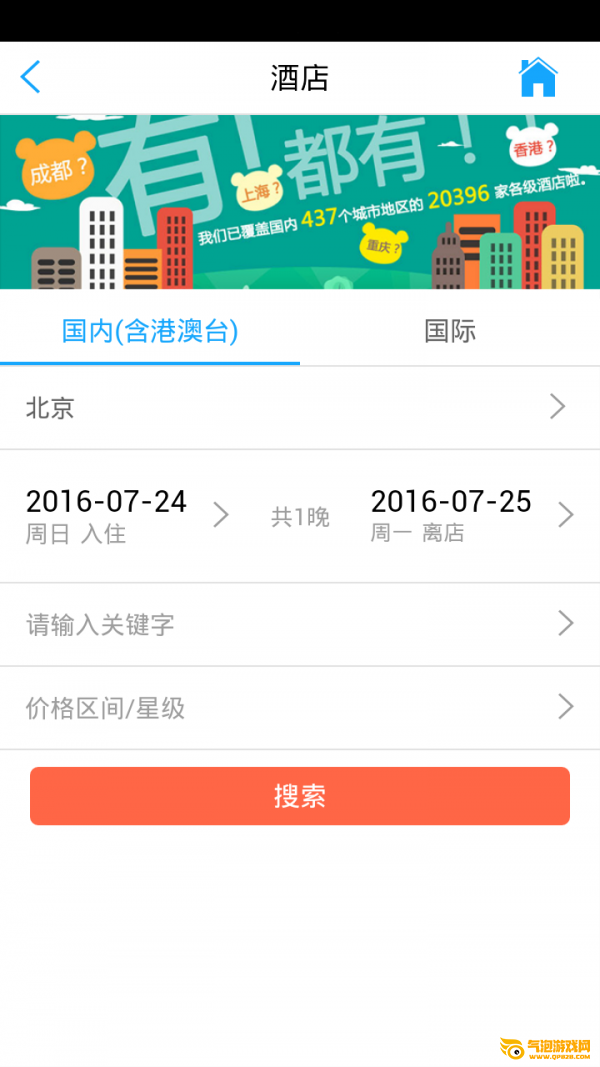Open the hotel coverage promo banner

300,201
